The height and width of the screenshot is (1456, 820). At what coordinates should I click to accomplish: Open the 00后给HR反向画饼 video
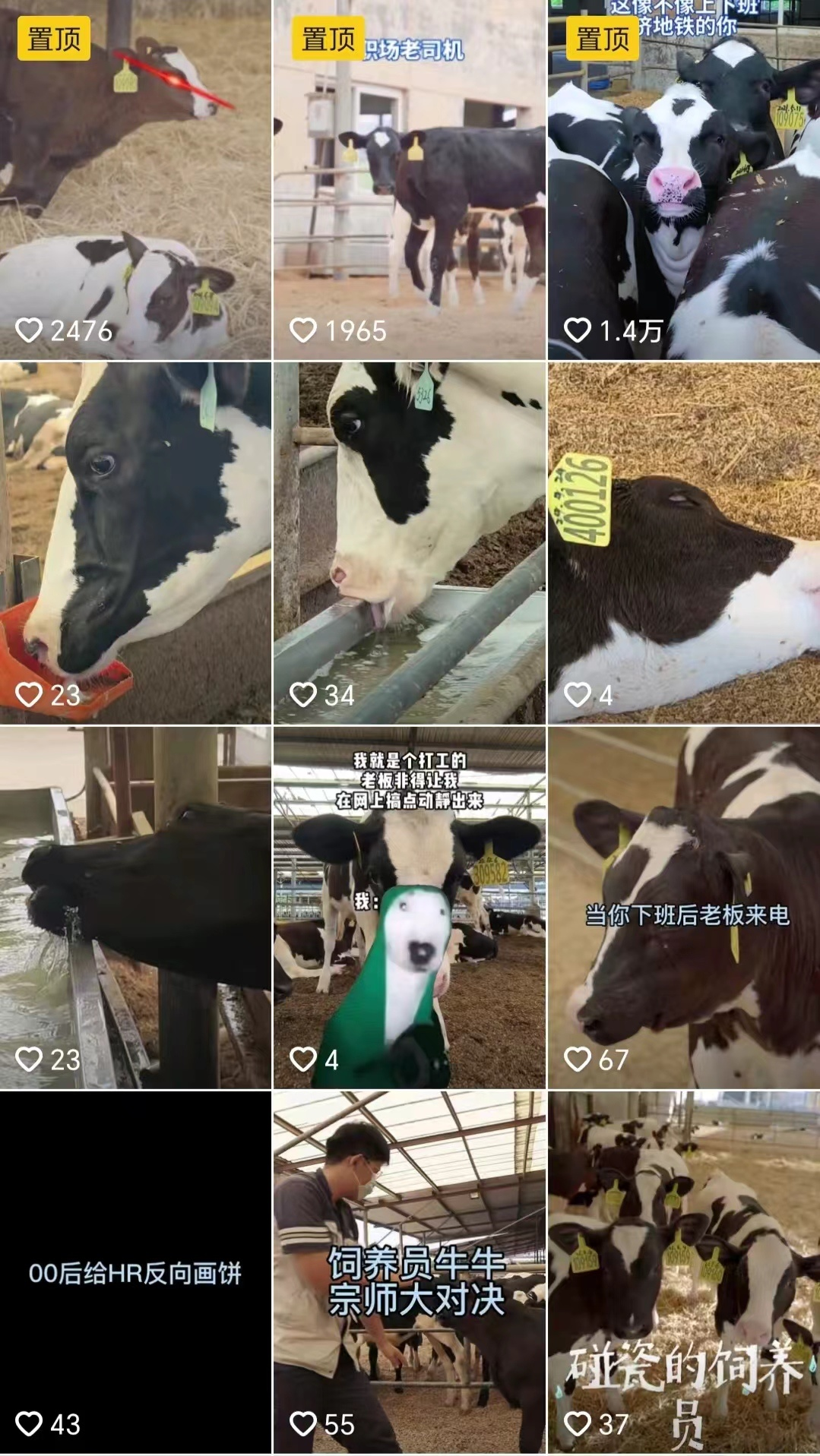tap(135, 1271)
